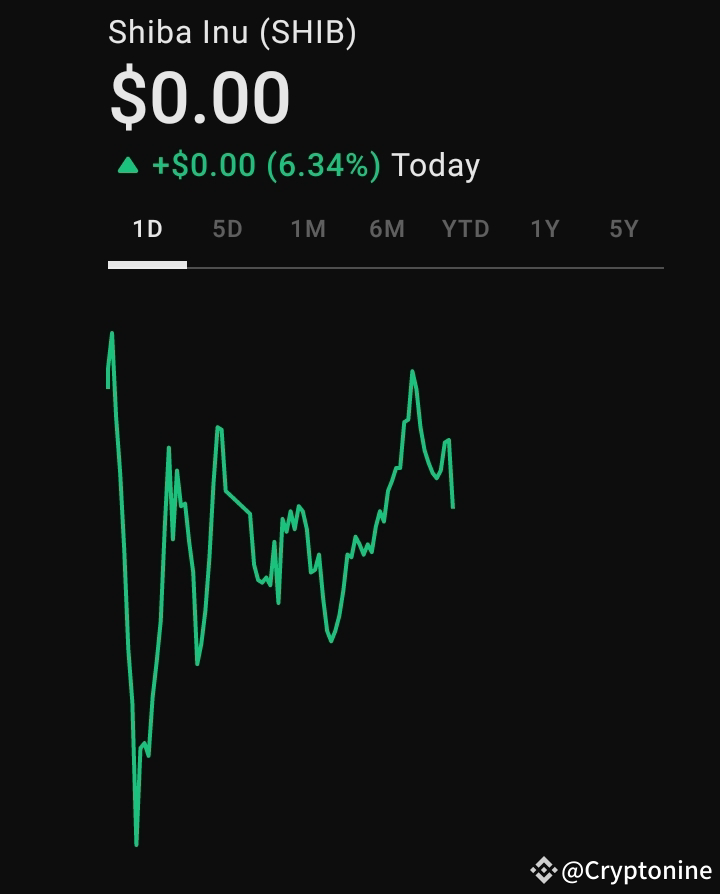This screenshot has width=720, height=894.
Task: Keep the 1D view selected
Action: 147,229
